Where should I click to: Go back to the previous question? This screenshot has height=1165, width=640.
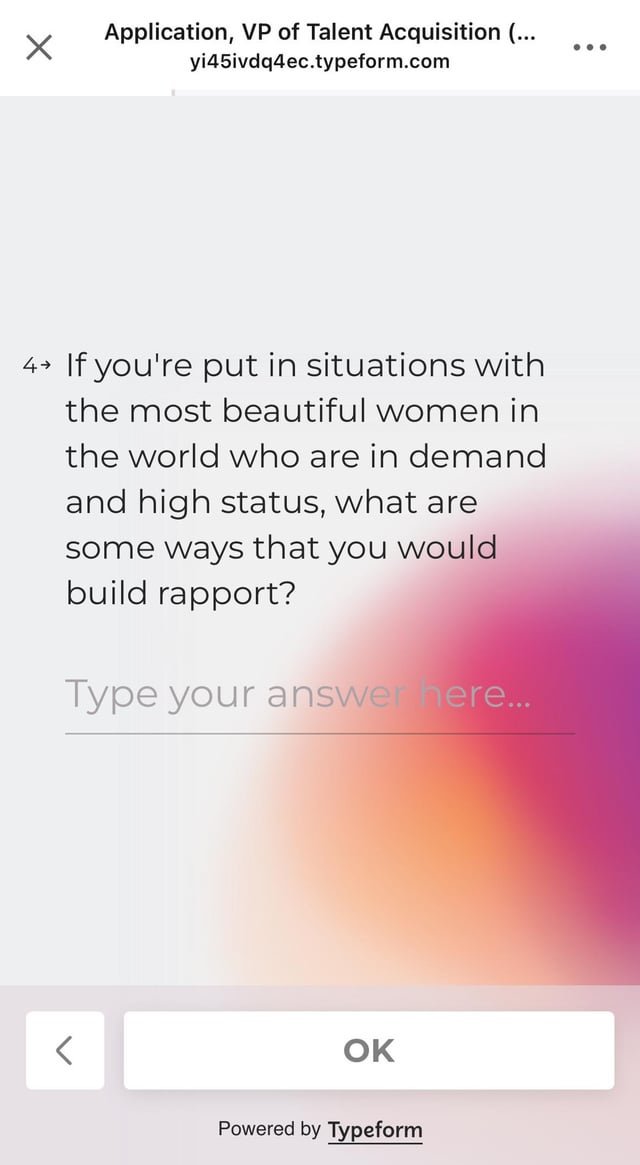coord(65,1050)
